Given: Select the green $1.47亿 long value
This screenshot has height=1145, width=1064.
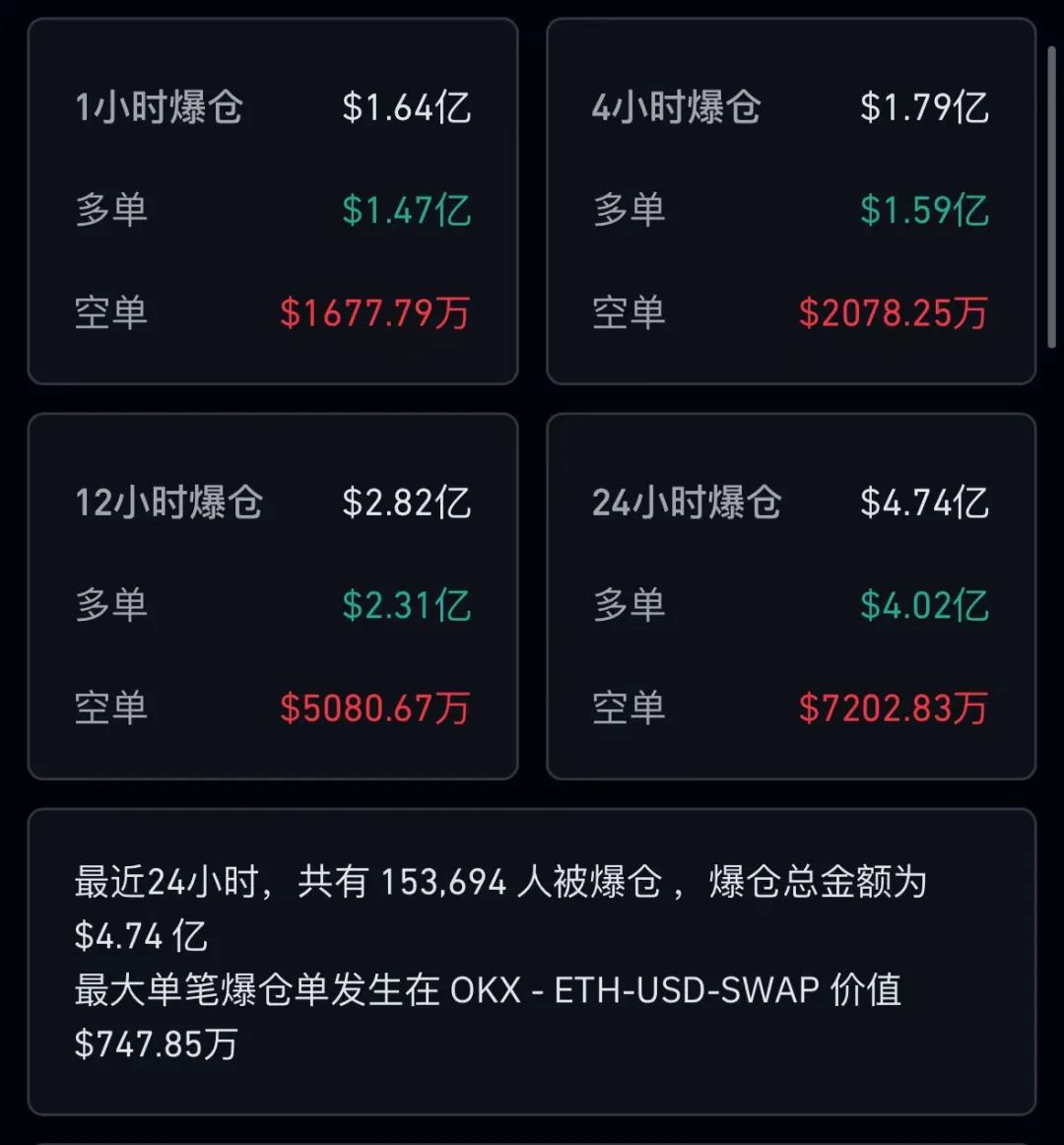Looking at the screenshot, I should click(x=409, y=211).
